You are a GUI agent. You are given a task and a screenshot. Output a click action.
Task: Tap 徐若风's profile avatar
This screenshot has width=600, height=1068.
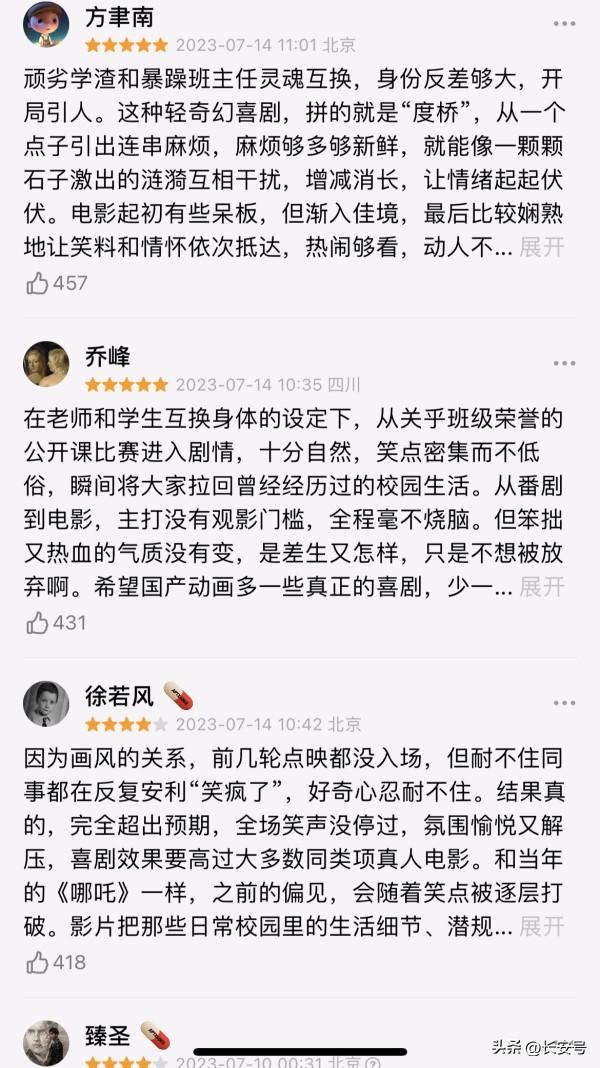pyautogui.click(x=46, y=704)
